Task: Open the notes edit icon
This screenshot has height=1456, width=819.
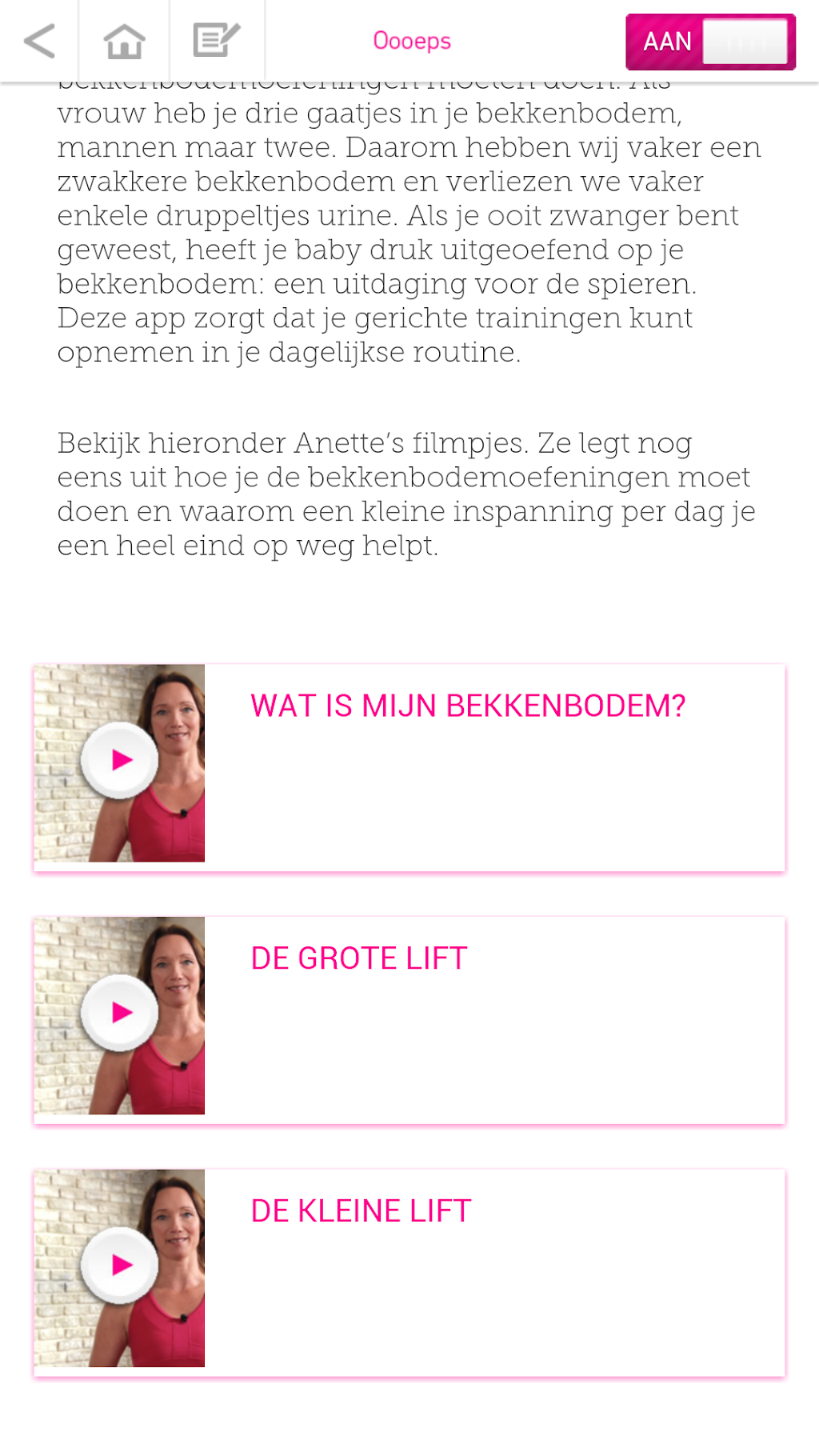Action: pyautogui.click(x=217, y=41)
